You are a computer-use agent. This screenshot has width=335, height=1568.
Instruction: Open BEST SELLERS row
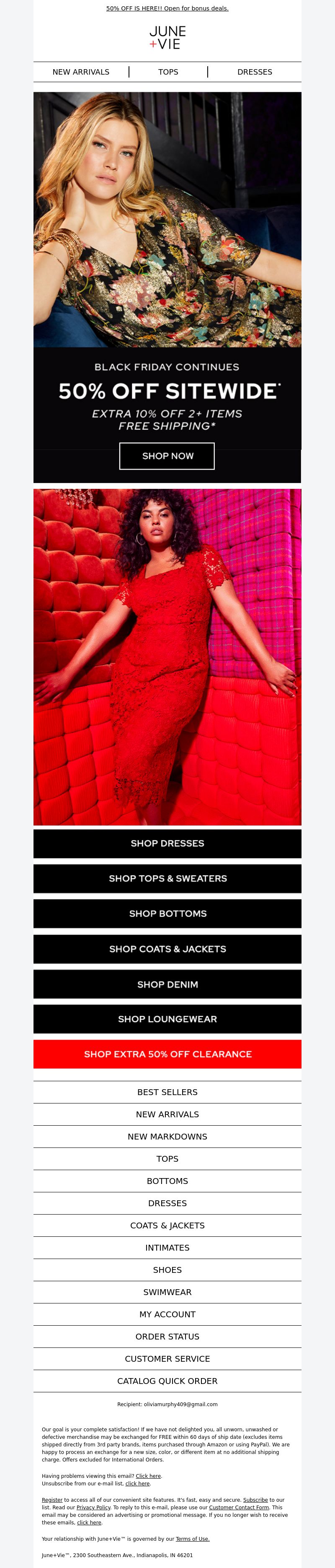pyautogui.click(x=167, y=1092)
